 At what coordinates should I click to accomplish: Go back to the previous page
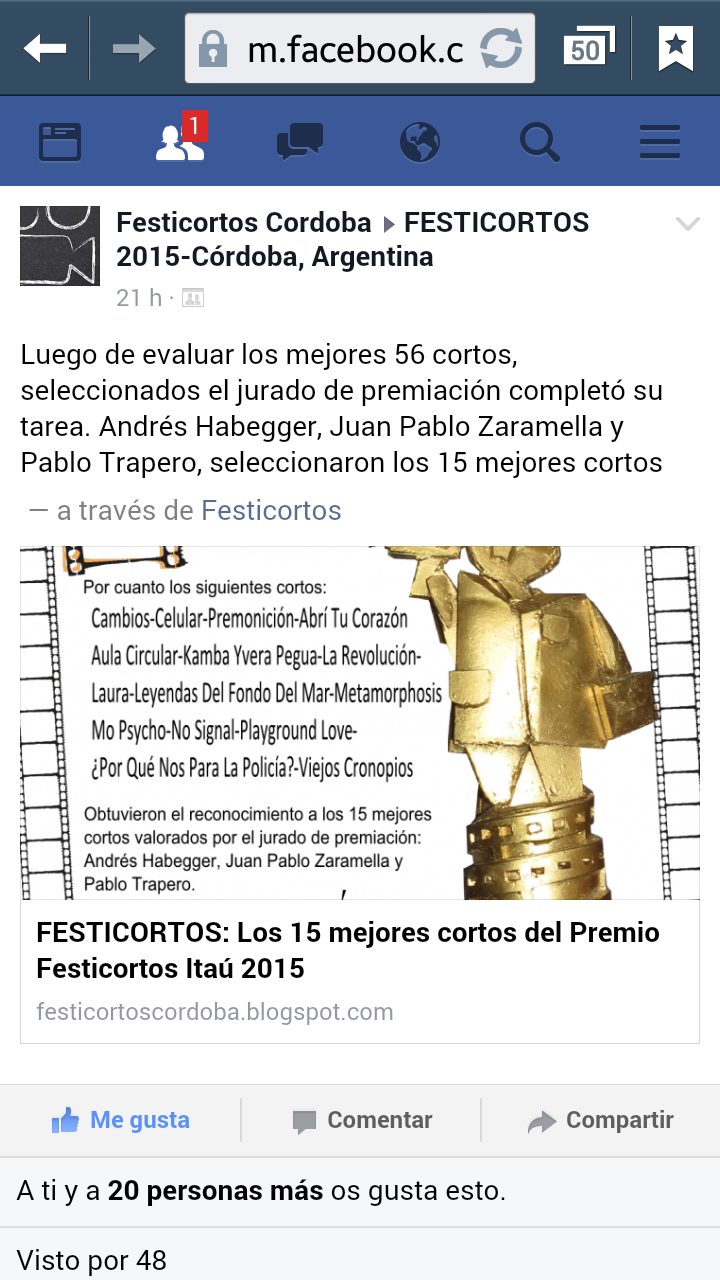[x=45, y=47]
